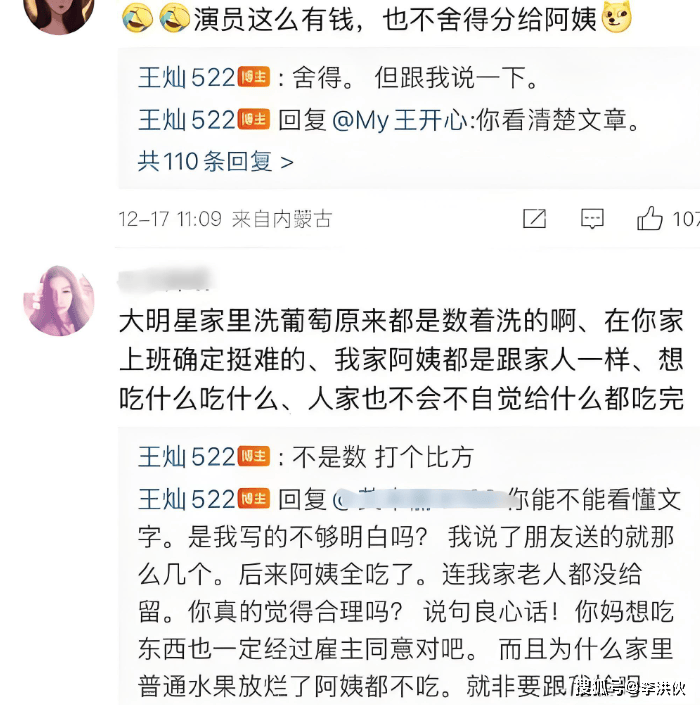Open 王灿522's profile from the 不是数 reply
The image size is (700, 705).
pos(185,457)
